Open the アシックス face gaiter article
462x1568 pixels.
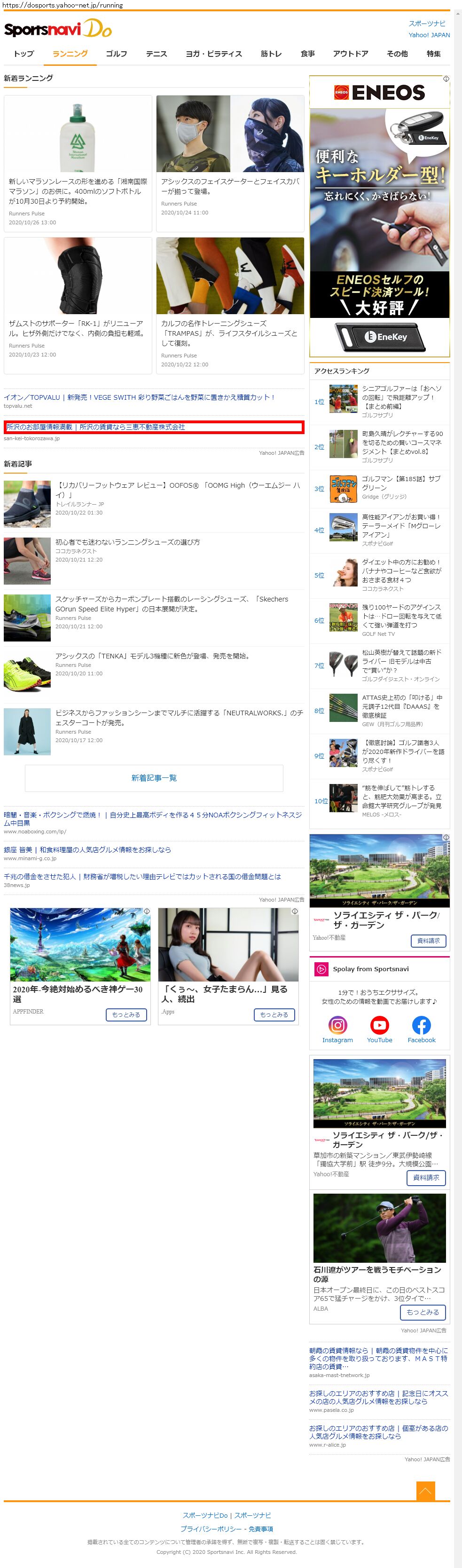(230, 186)
